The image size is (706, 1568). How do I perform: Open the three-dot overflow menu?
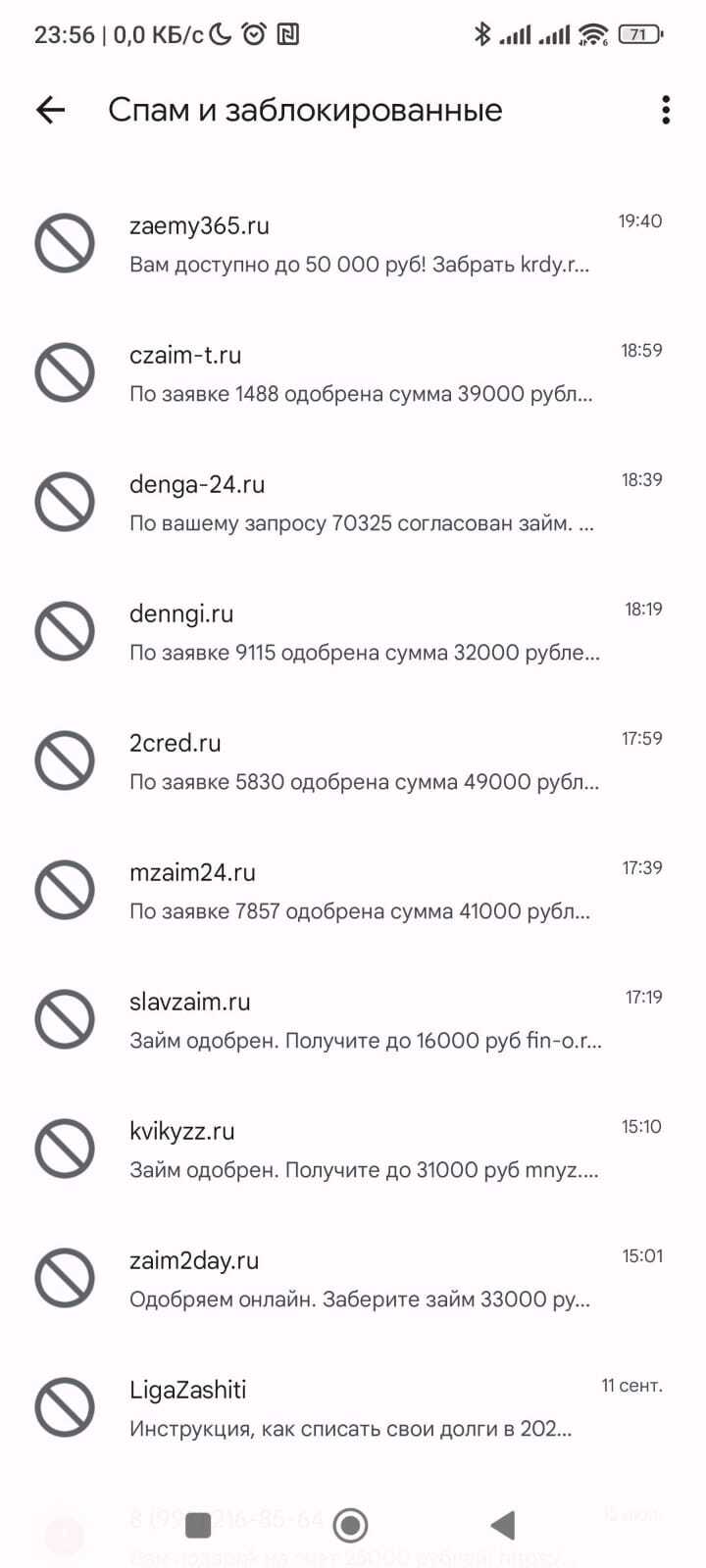point(666,110)
